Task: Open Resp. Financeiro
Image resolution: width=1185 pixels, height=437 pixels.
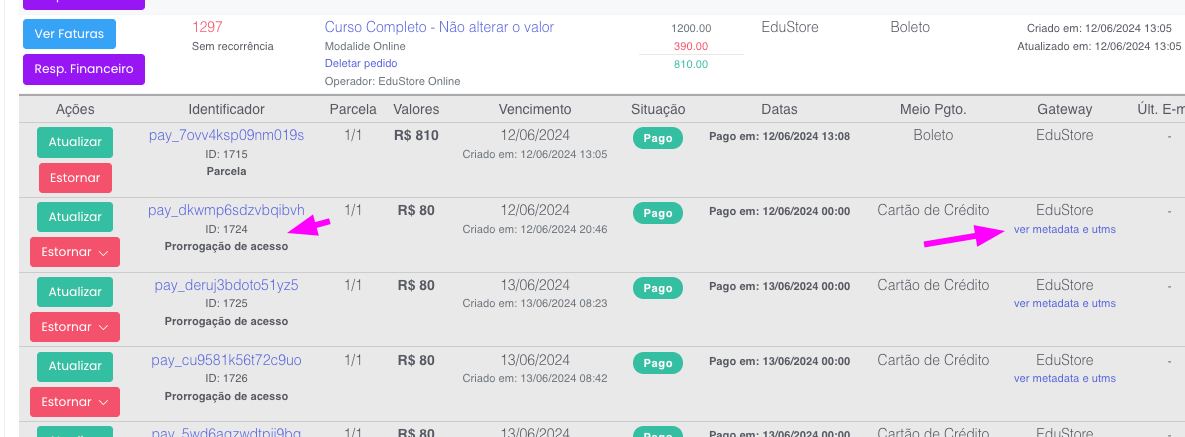Action: [x=84, y=69]
